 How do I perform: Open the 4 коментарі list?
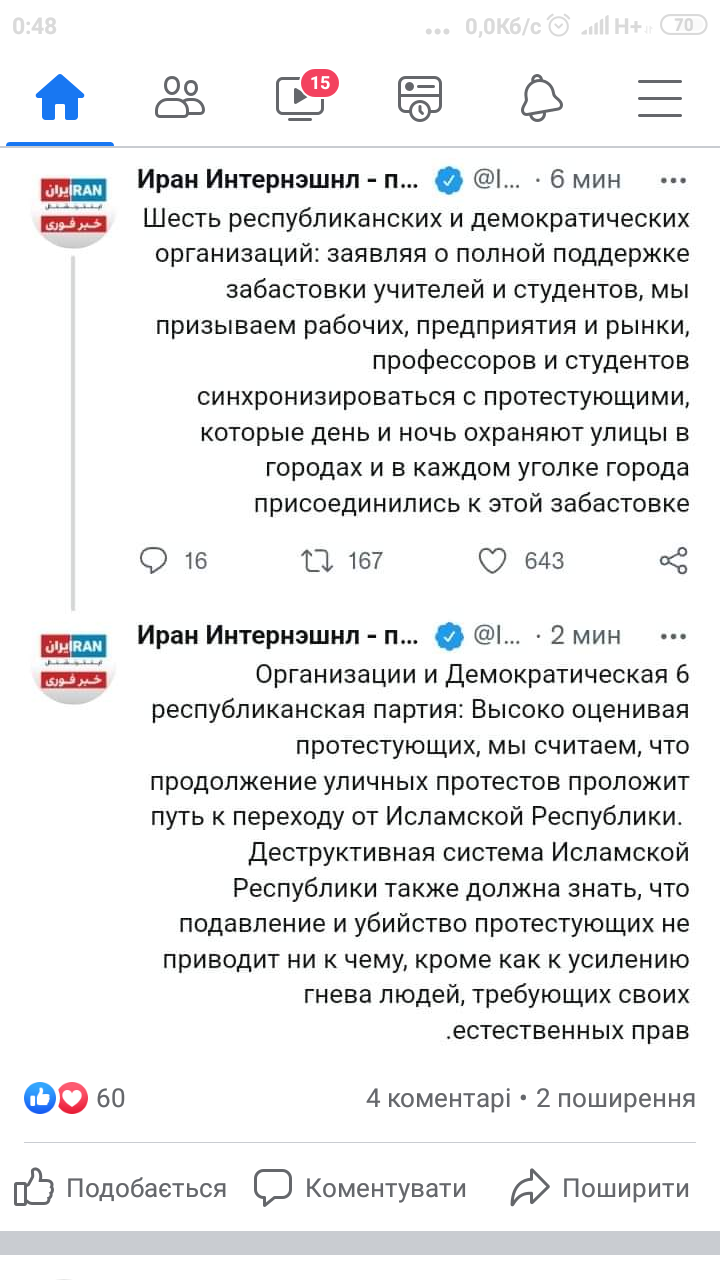coord(439,1098)
